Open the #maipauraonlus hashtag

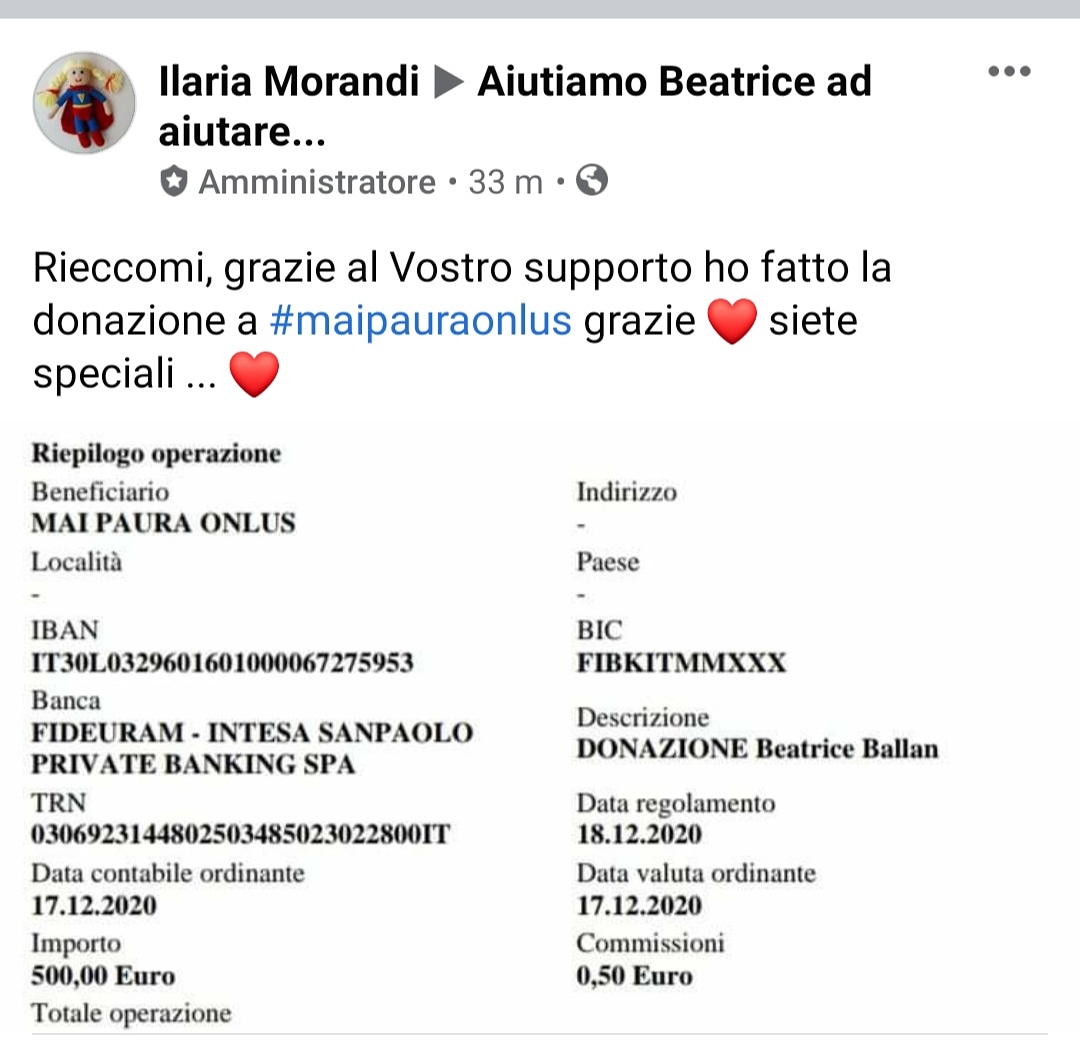421,322
